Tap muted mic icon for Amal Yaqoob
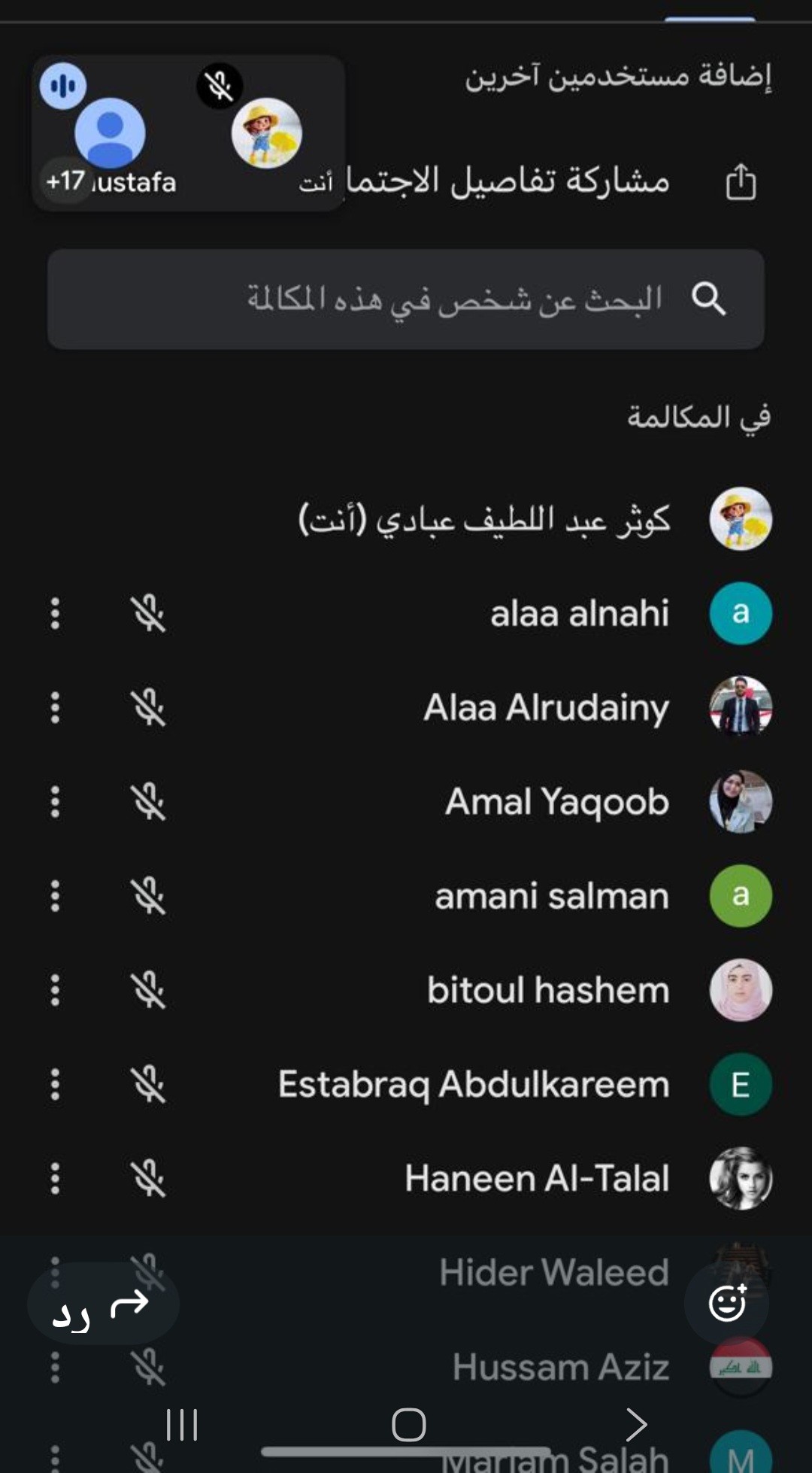The width and height of the screenshot is (812, 1473). click(x=149, y=802)
